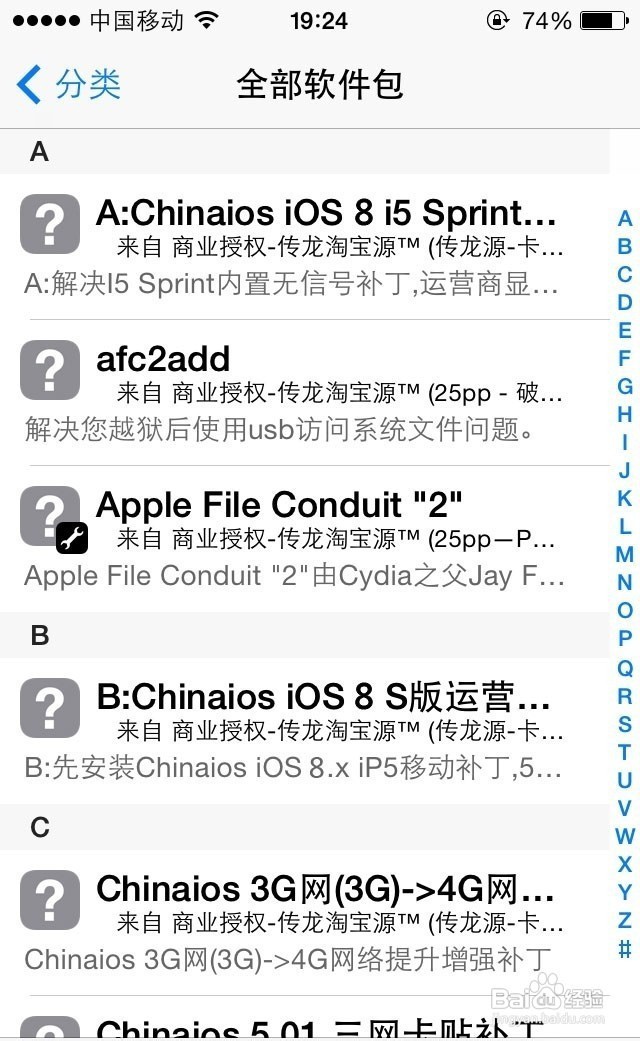The height and width of the screenshot is (1041, 640).
Task: Jump to letter M in the index
Action: (625, 554)
